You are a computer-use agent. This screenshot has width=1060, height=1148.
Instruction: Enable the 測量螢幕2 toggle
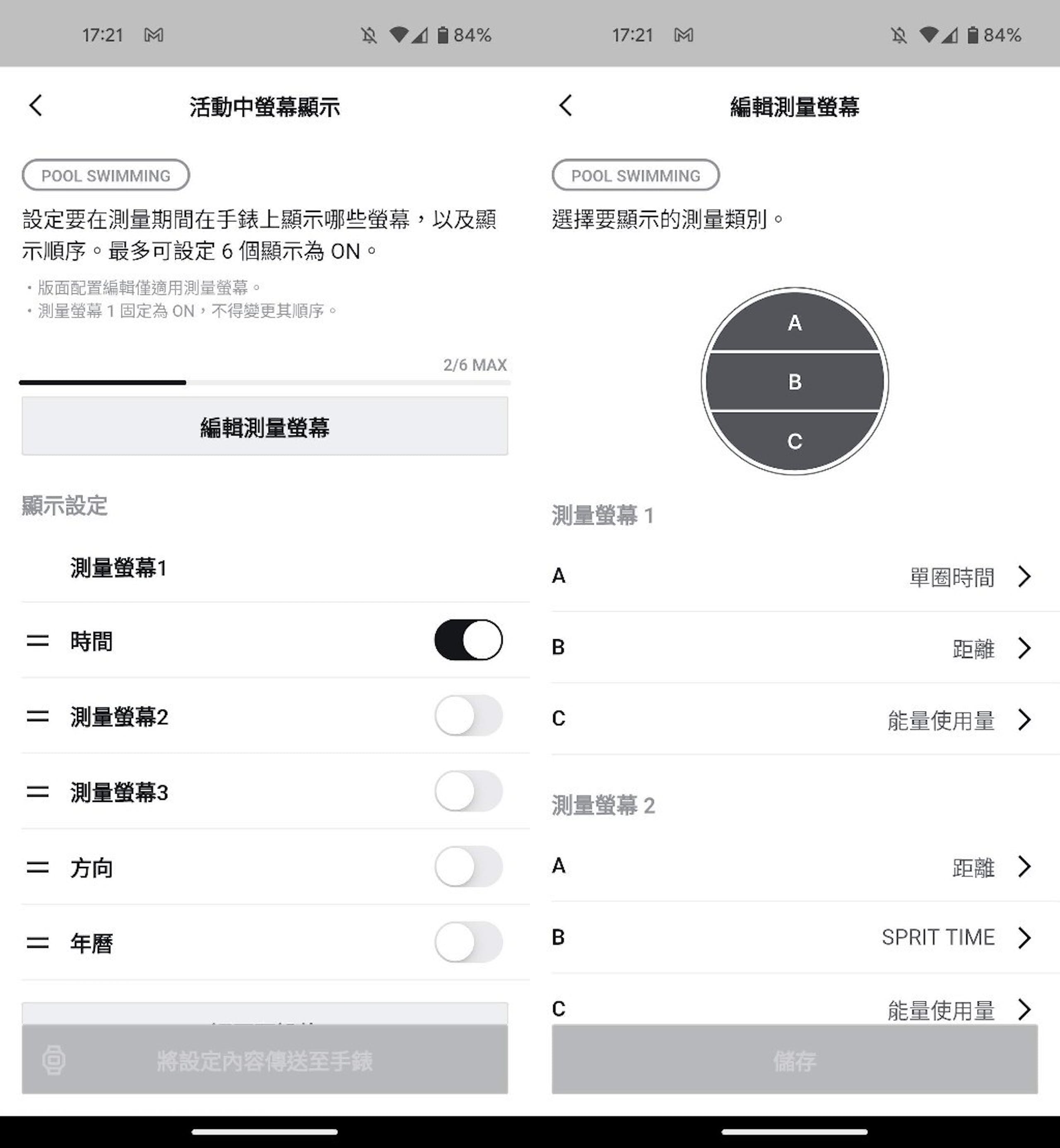(468, 716)
